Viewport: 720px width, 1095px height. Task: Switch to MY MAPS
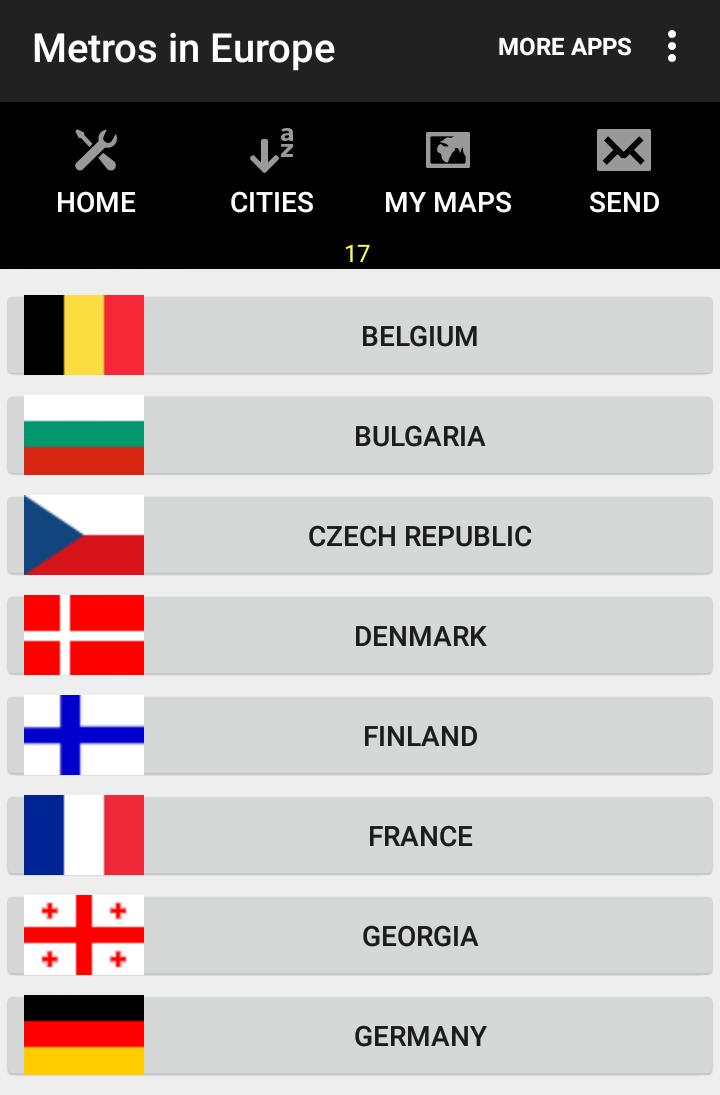[448, 174]
